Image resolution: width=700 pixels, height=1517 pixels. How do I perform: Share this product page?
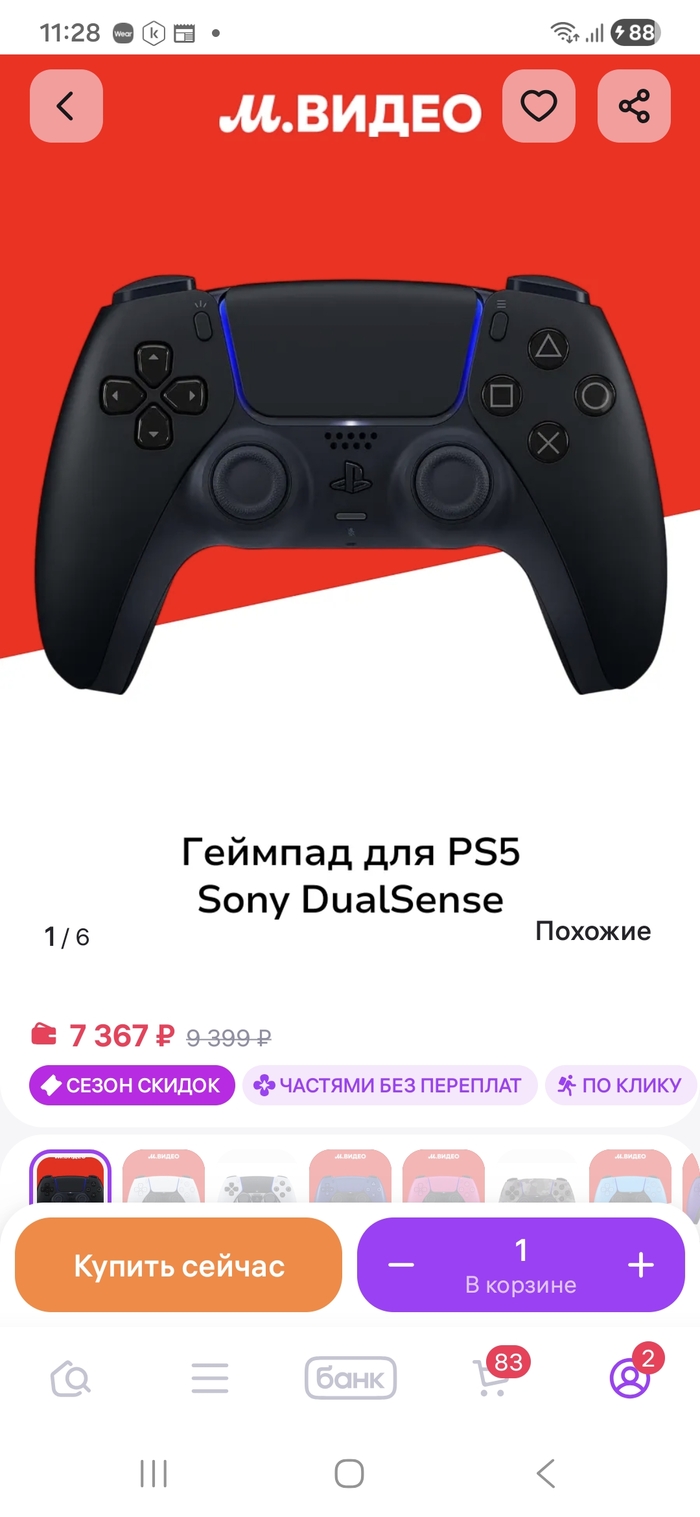pos(634,106)
